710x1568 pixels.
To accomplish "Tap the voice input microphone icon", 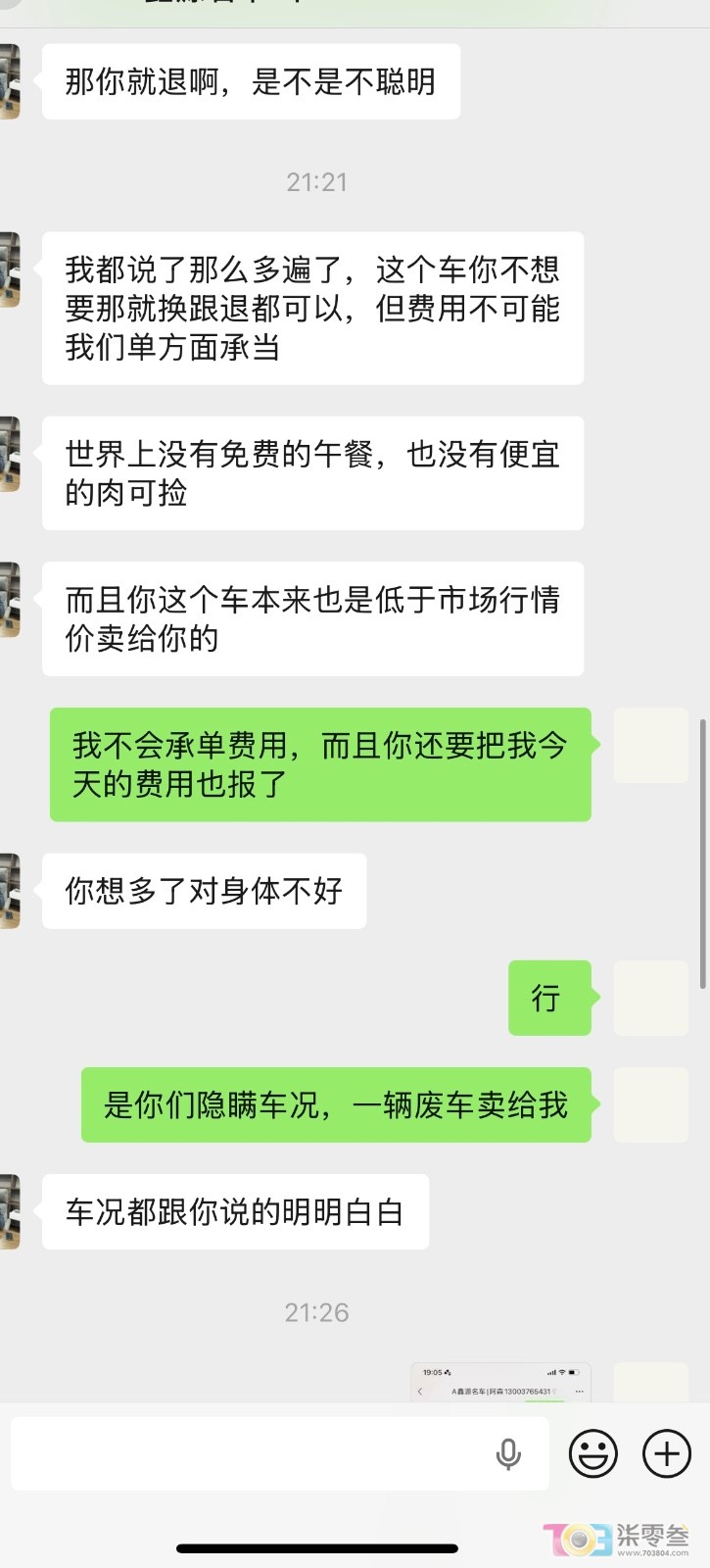I will tap(508, 1453).
